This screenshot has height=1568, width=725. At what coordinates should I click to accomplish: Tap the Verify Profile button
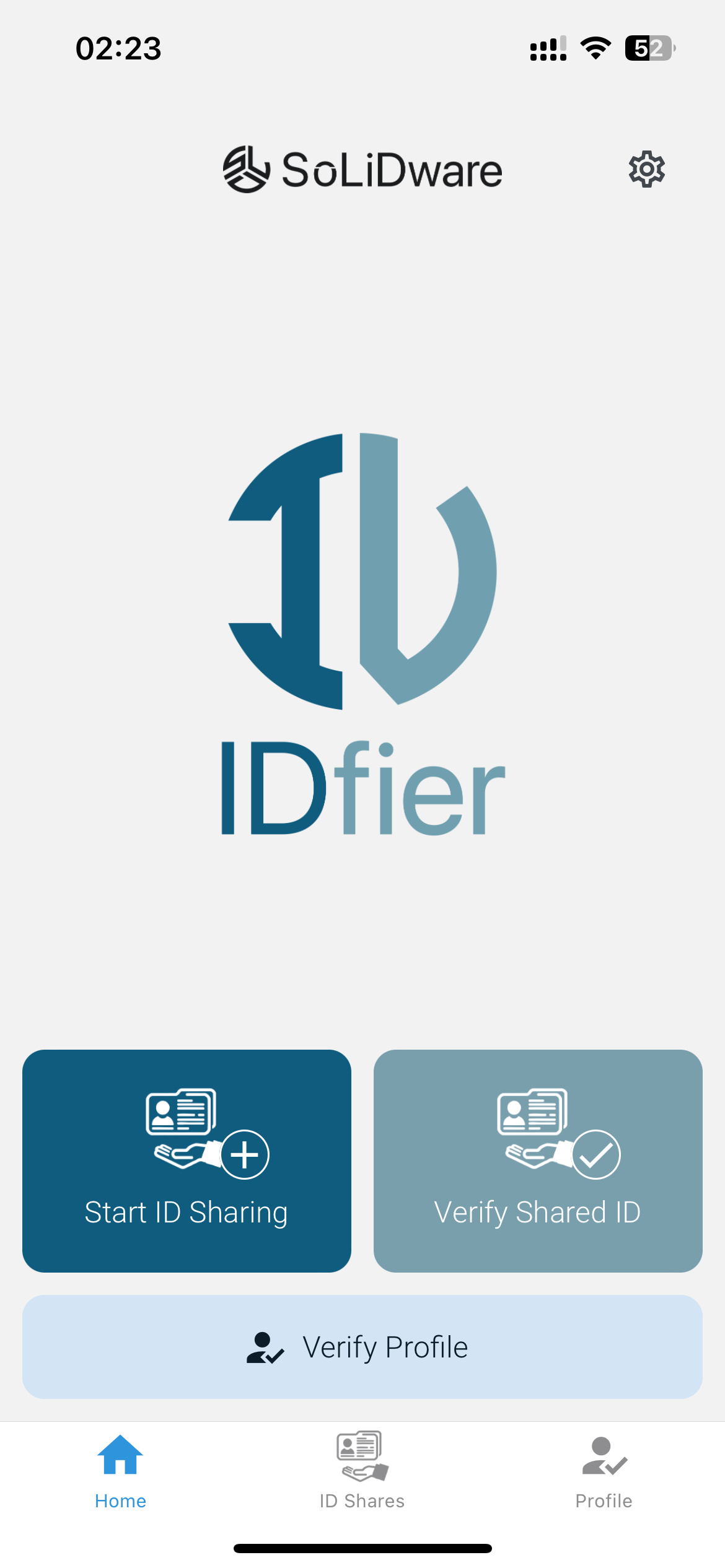[x=362, y=1346]
